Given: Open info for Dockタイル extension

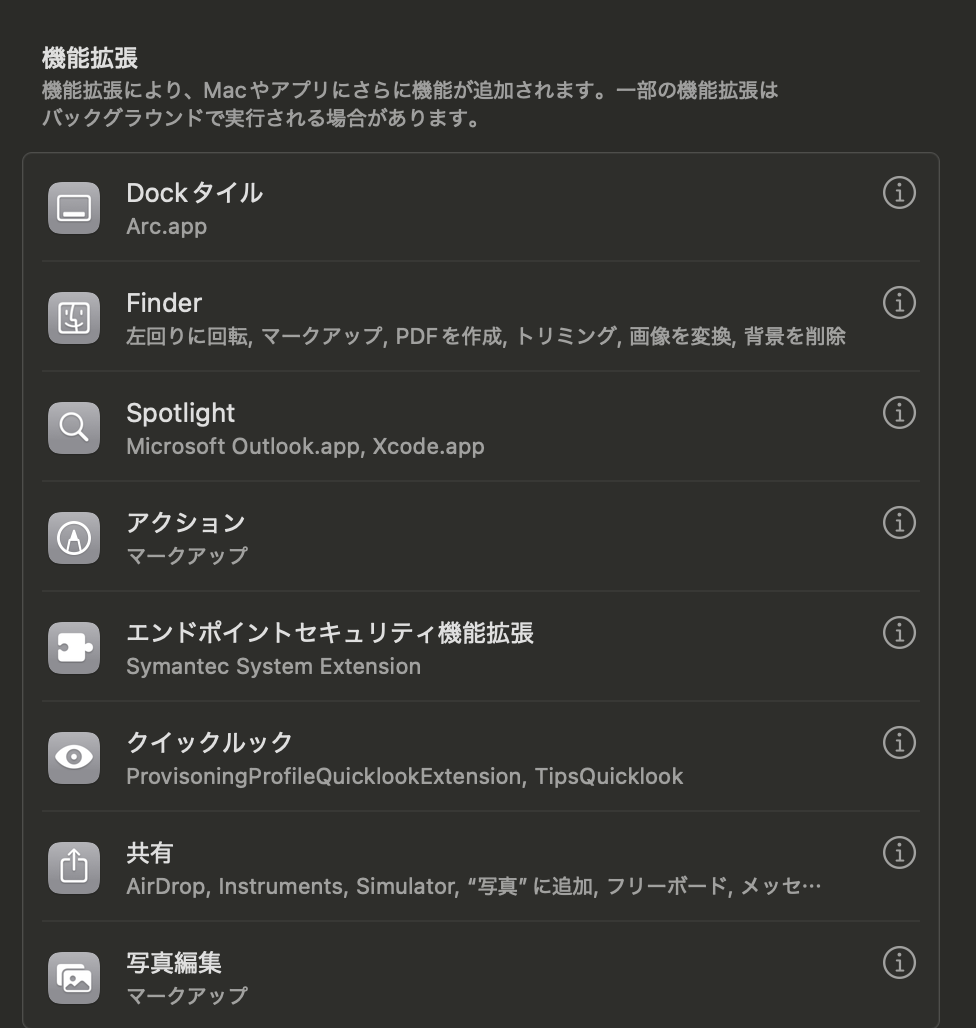Looking at the screenshot, I should click(x=899, y=192).
